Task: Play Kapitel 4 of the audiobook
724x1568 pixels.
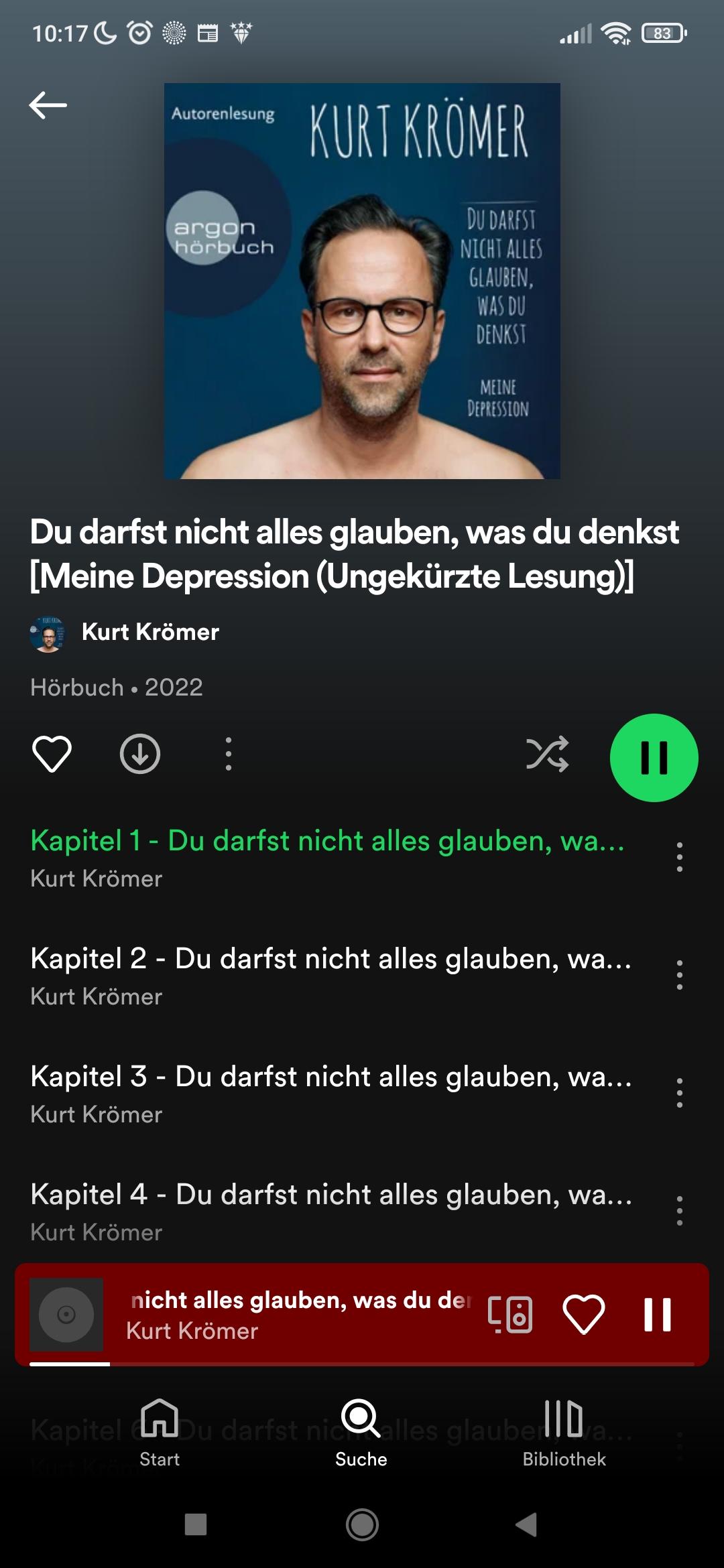Action: tap(331, 1212)
